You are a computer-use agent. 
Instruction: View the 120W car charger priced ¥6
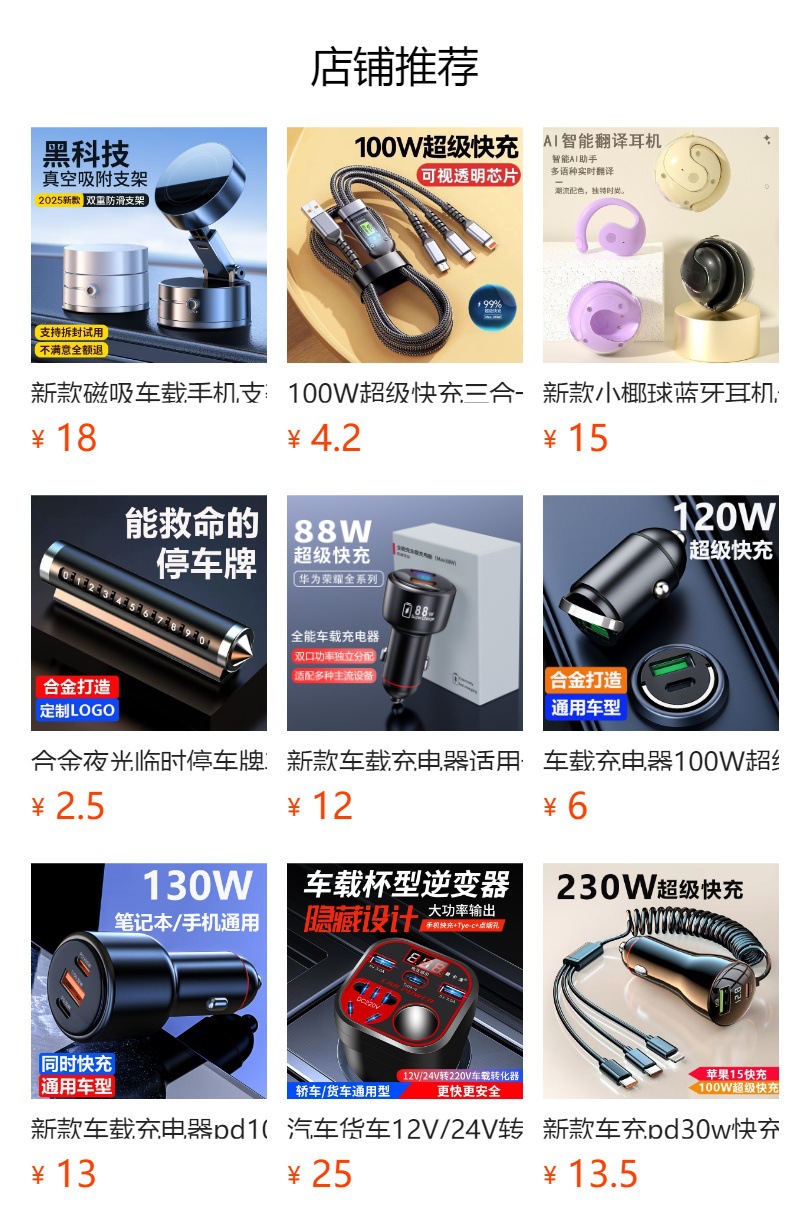[x=661, y=613]
